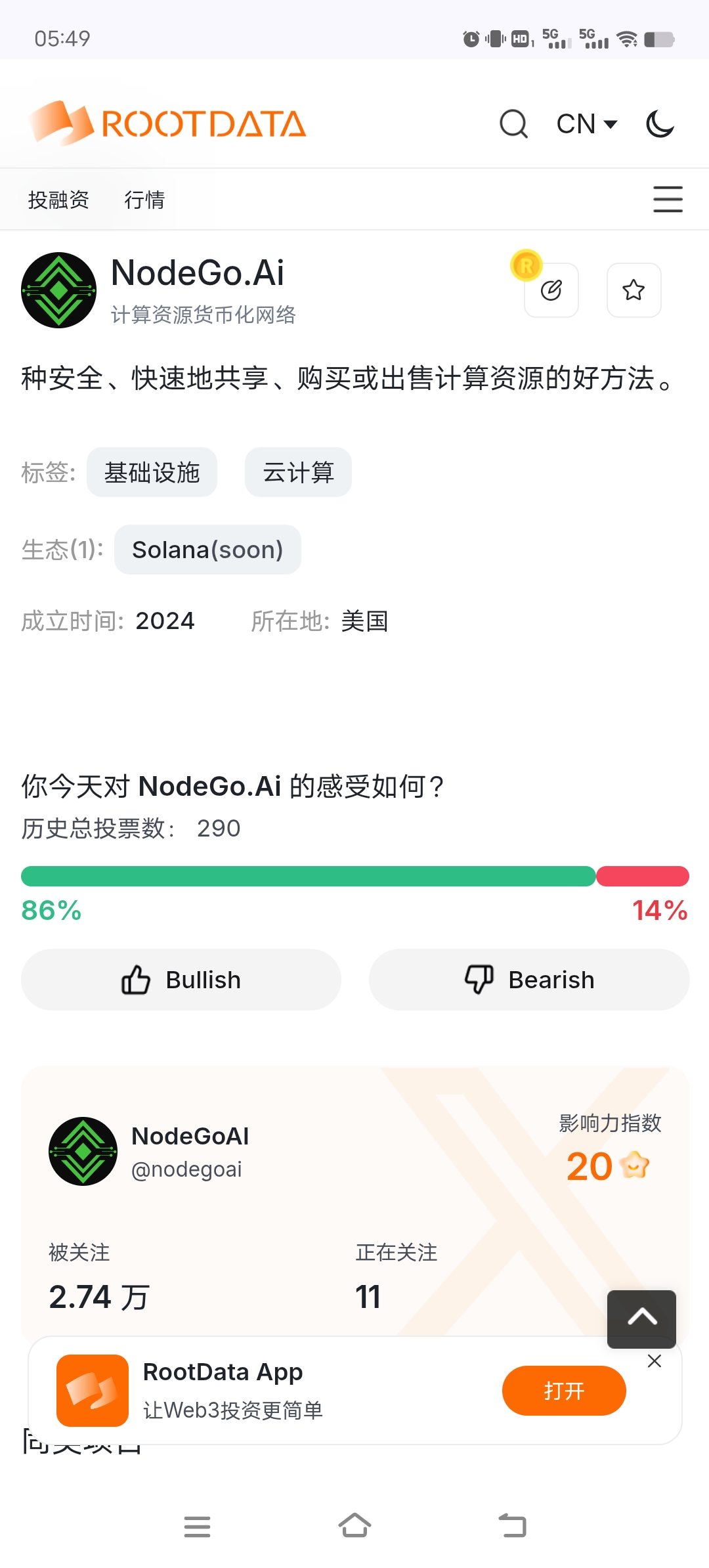709x1568 pixels.
Task: Tap 打开 to open RootData App
Action: point(563,1391)
